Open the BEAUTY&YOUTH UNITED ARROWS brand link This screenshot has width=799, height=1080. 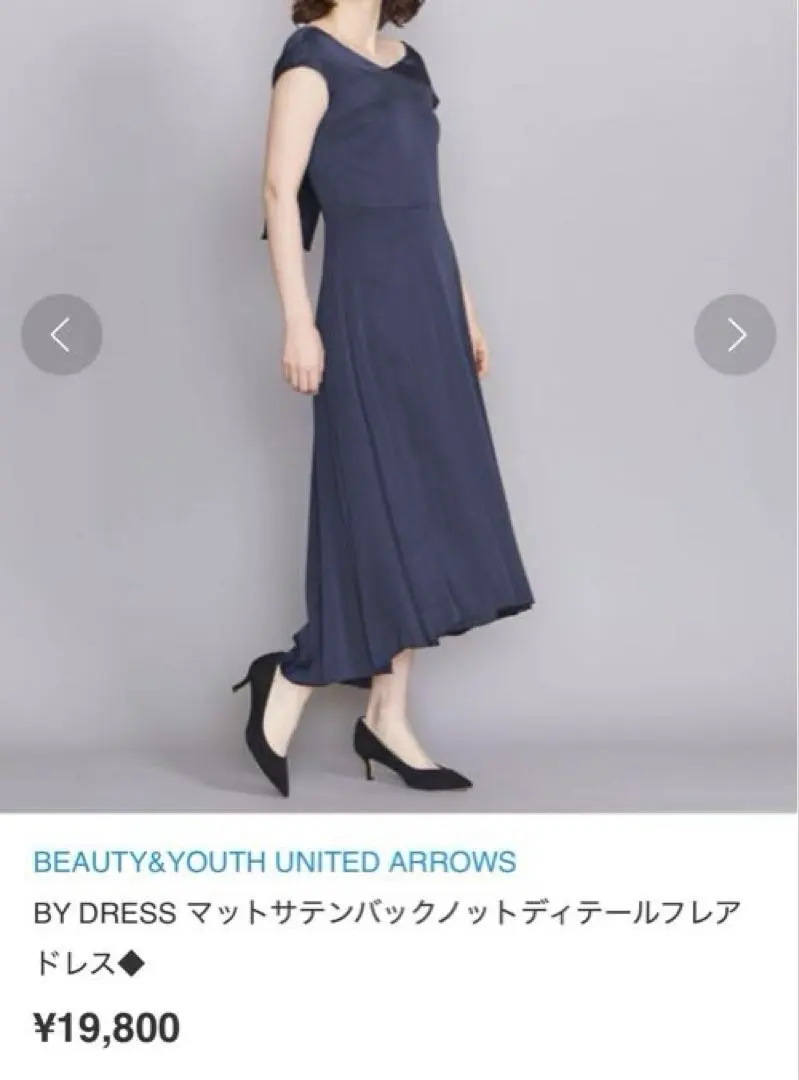(x=274, y=861)
